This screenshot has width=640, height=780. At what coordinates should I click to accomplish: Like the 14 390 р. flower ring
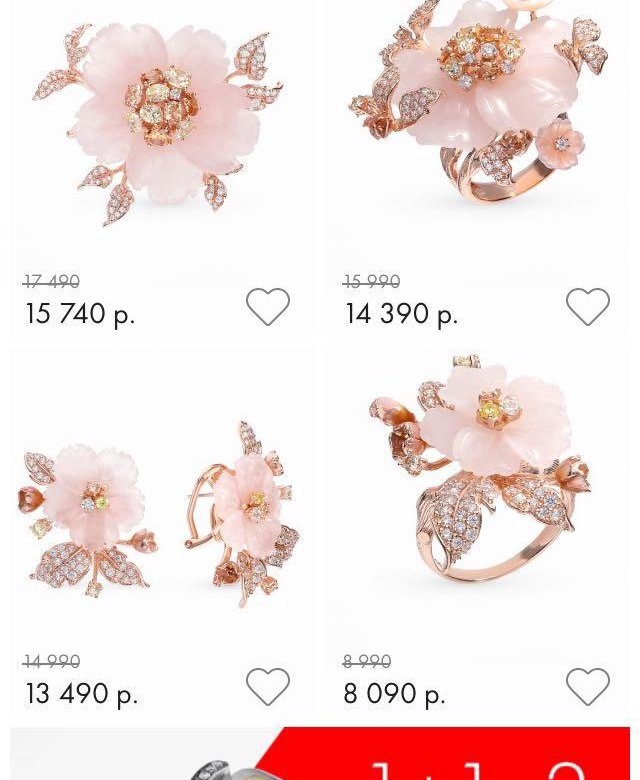tap(587, 307)
